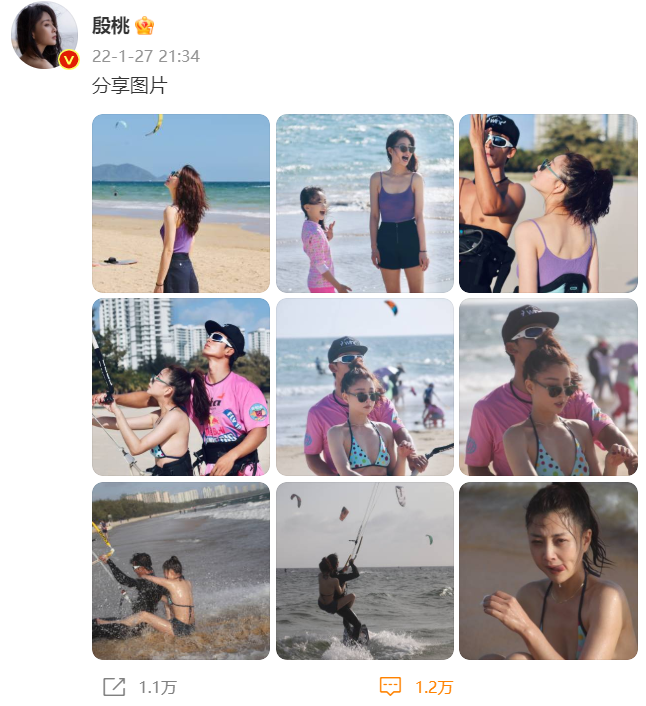This screenshot has width=646, height=706.
Task: Open photo of woman standing alone on beach
Action: pos(181,203)
